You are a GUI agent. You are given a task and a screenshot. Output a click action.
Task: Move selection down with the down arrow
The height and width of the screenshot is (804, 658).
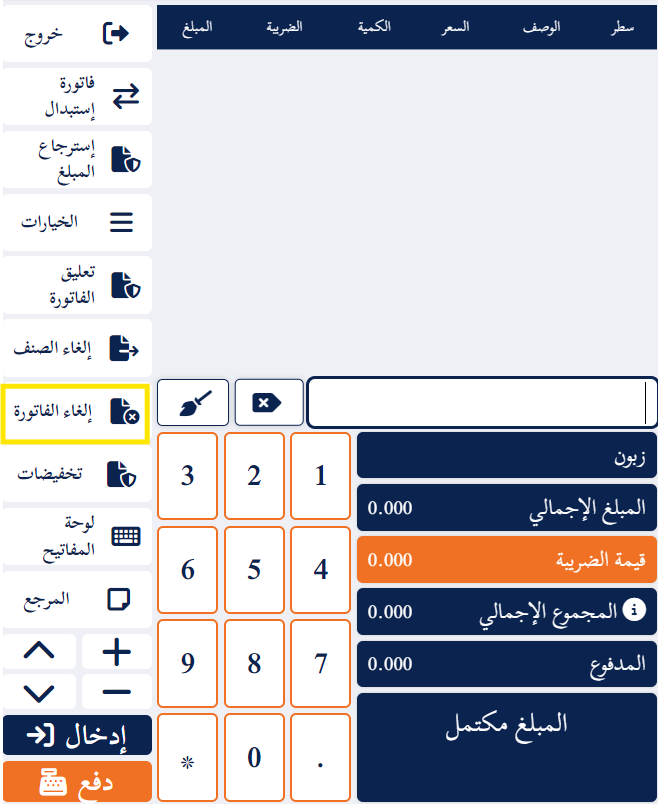coord(38,691)
